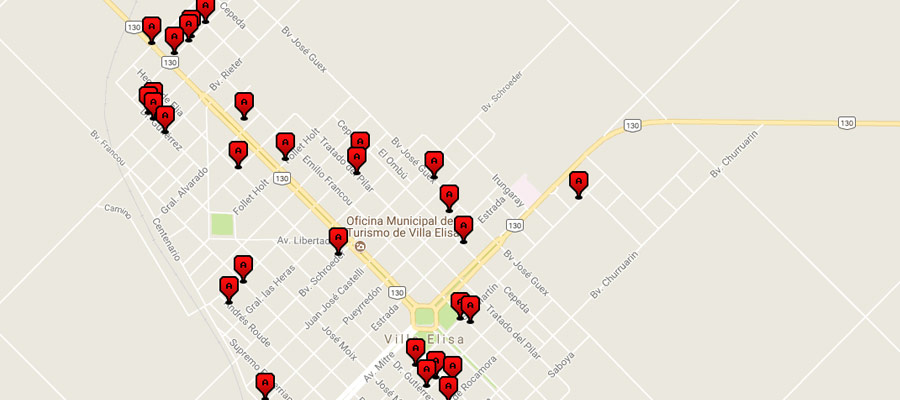
Task: Open the Oficina Municipal de Turismo map label
Action: pyautogui.click(x=400, y=227)
